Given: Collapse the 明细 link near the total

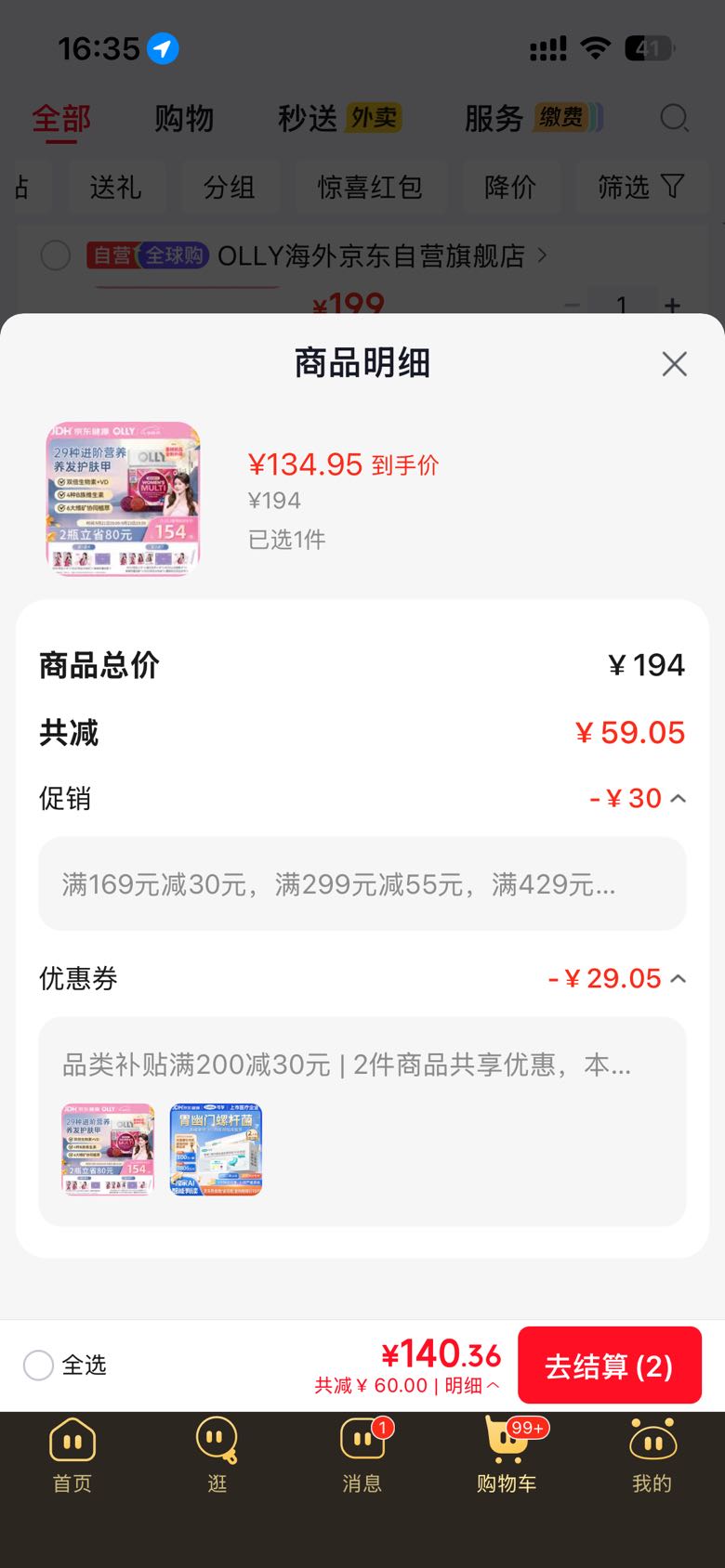Looking at the screenshot, I should click(x=472, y=1385).
